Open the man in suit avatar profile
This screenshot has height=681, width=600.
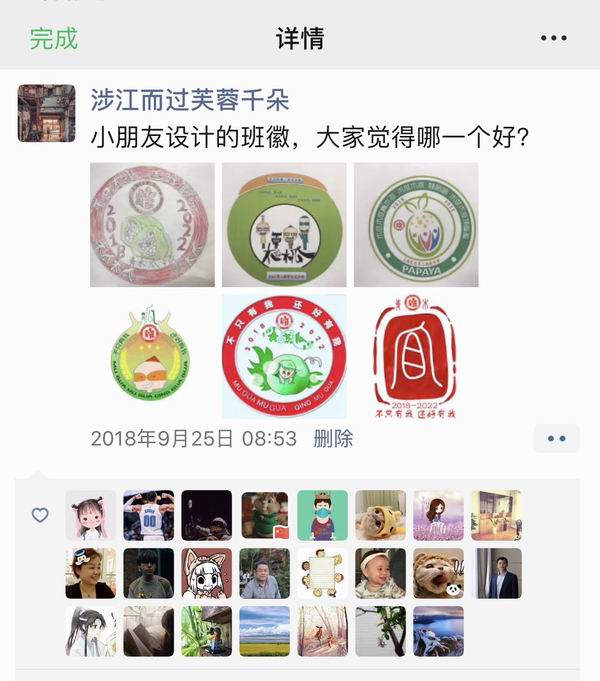pyautogui.click(x=497, y=573)
